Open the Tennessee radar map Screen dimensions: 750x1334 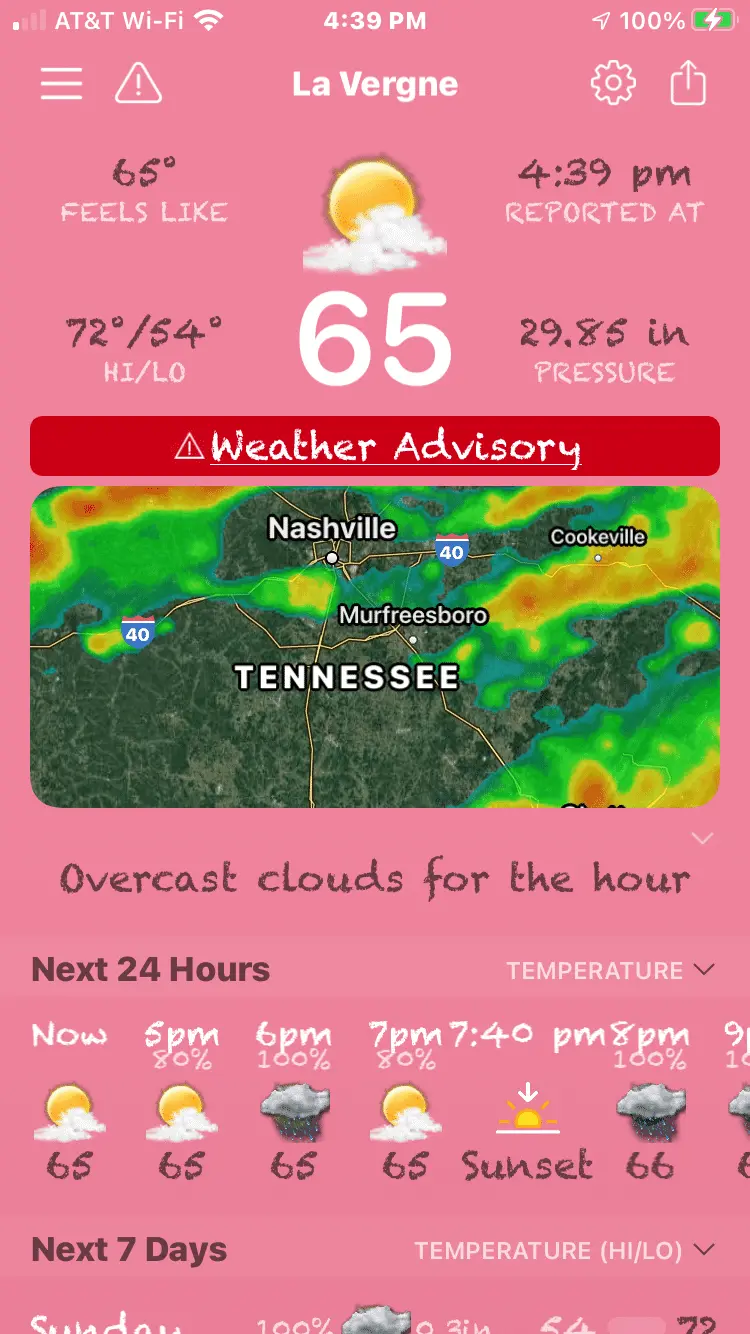[x=375, y=646]
